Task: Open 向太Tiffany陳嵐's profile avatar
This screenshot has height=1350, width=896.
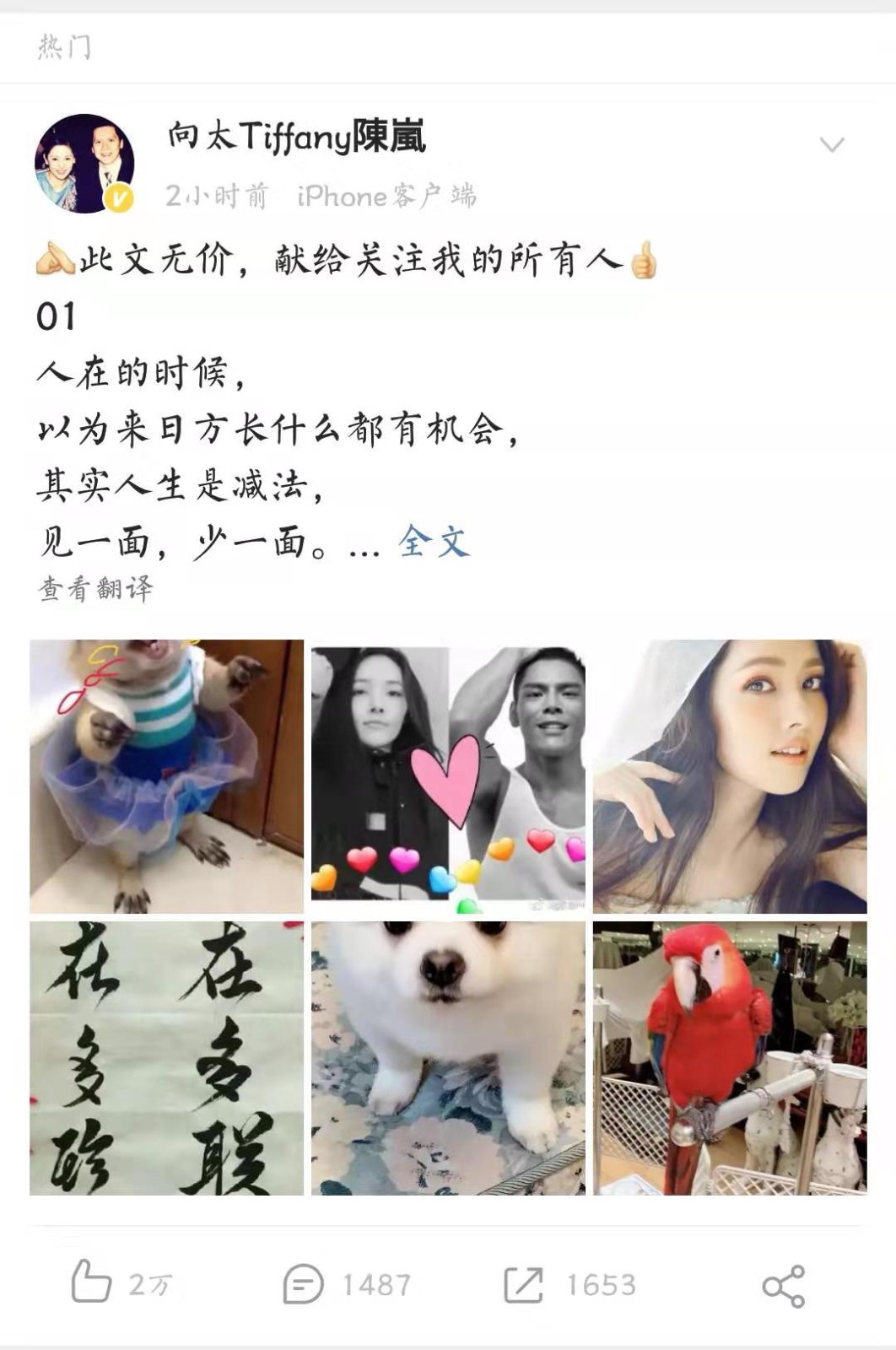Action: pyautogui.click(x=84, y=164)
